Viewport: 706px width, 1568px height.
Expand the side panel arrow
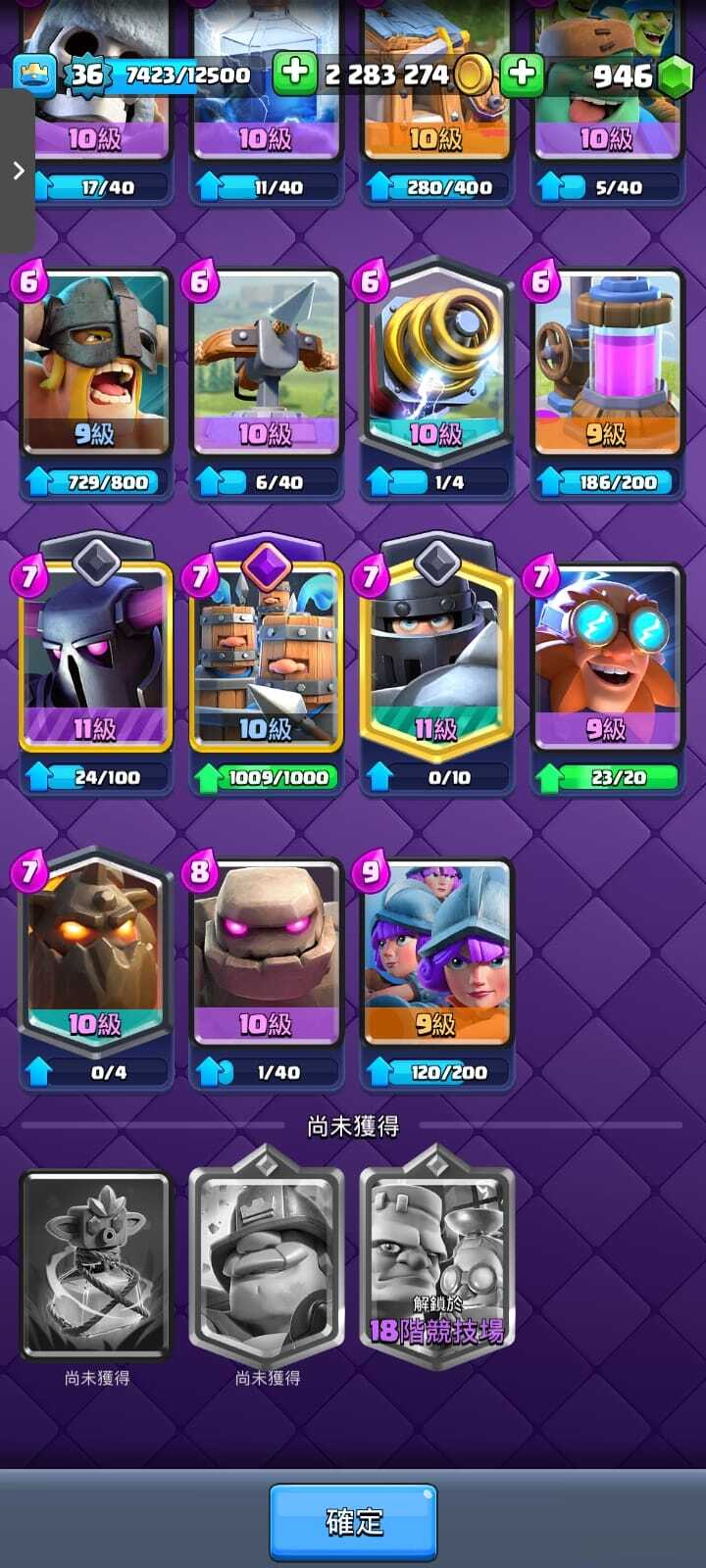(x=18, y=171)
